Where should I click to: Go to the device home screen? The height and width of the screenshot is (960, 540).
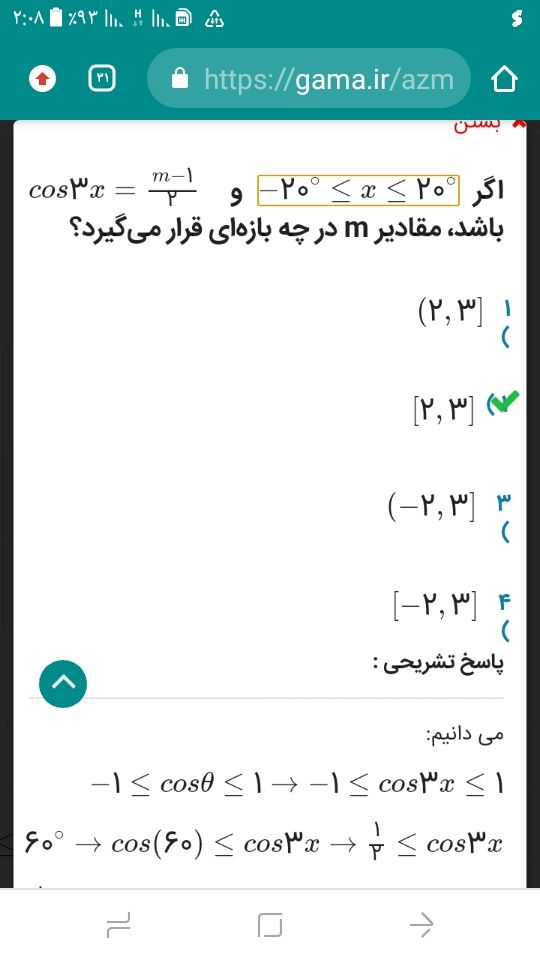pyautogui.click(x=270, y=924)
